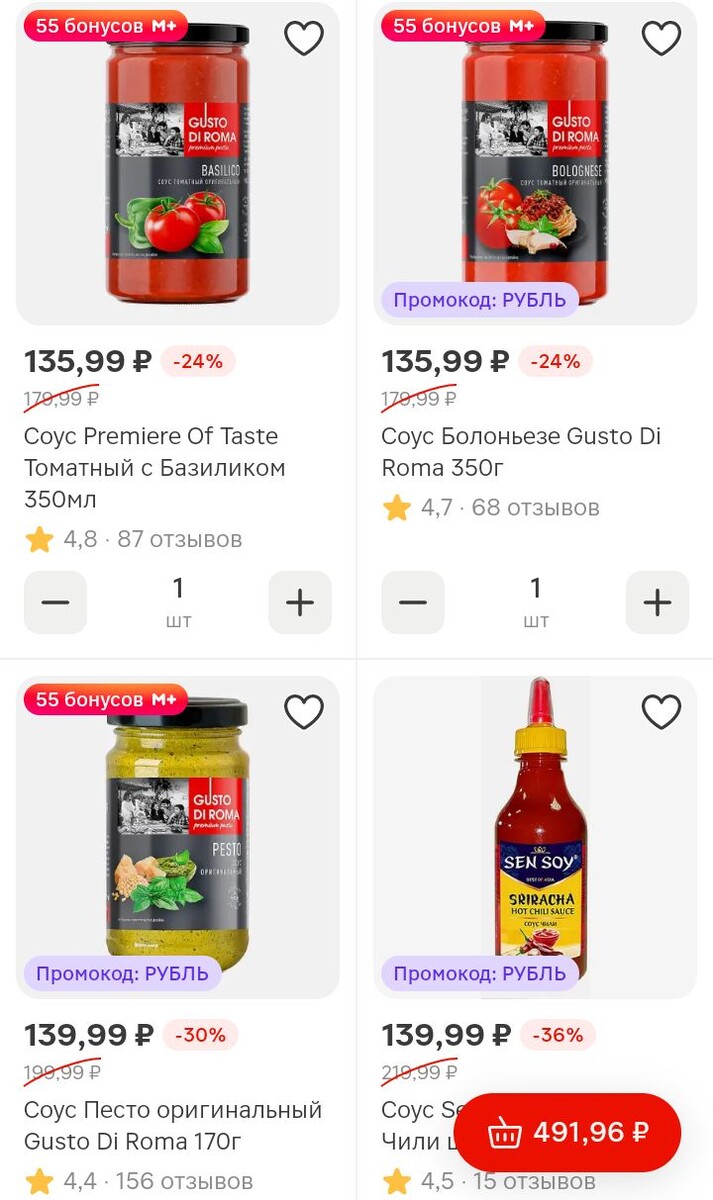Open the Basilico tomato sauce product card
This screenshot has height=1200, width=713.
click(177, 165)
